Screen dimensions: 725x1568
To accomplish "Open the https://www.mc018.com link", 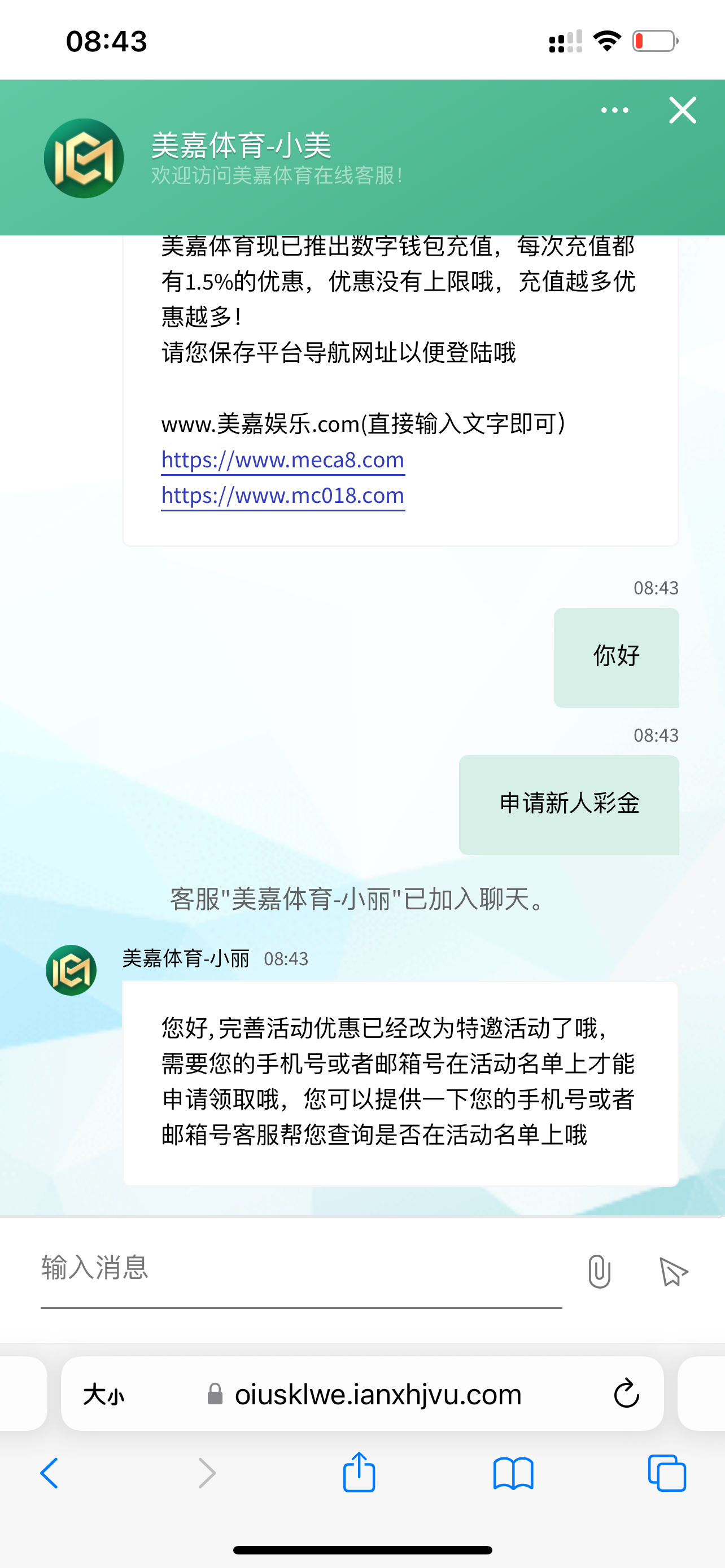I will [x=282, y=496].
